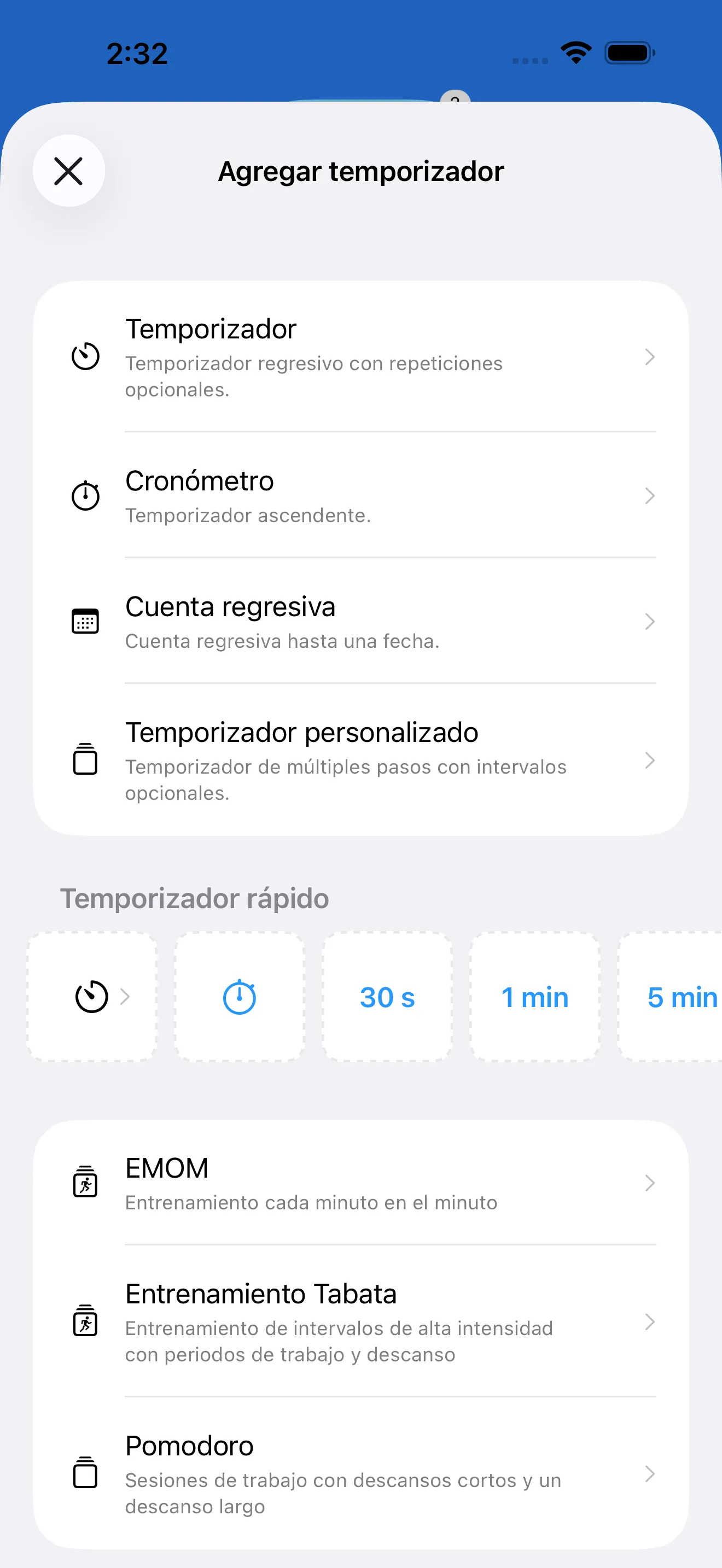Select the EMOM workout icon

pos(85,1182)
